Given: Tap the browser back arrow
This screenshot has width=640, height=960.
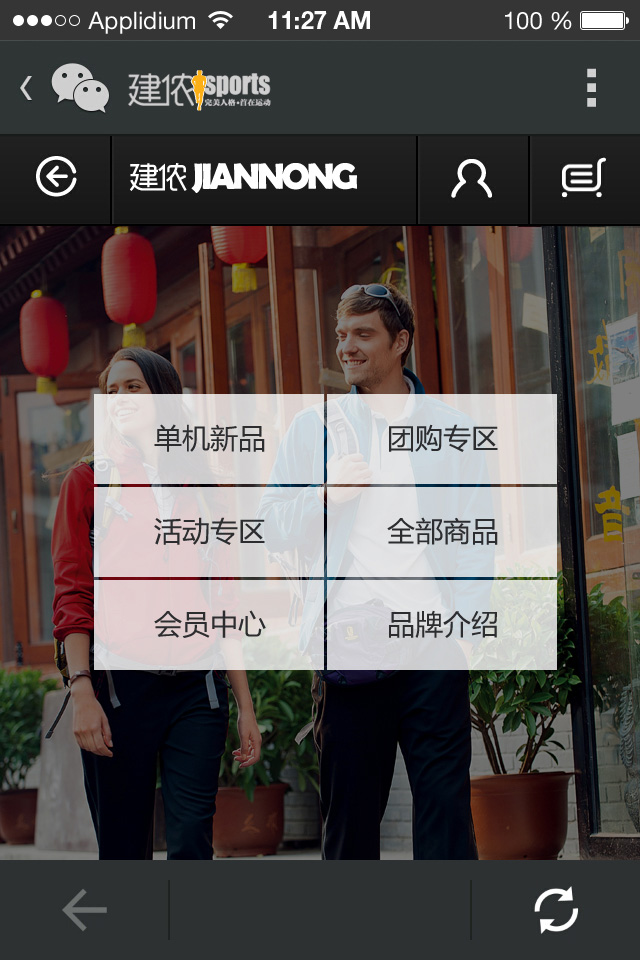Looking at the screenshot, I should click(84, 910).
